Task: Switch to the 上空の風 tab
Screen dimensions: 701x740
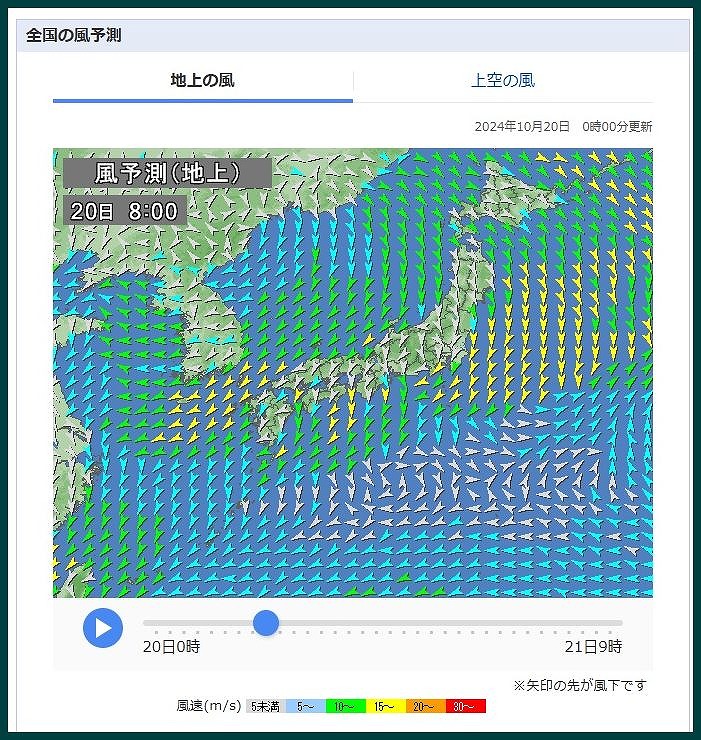Action: click(x=503, y=80)
